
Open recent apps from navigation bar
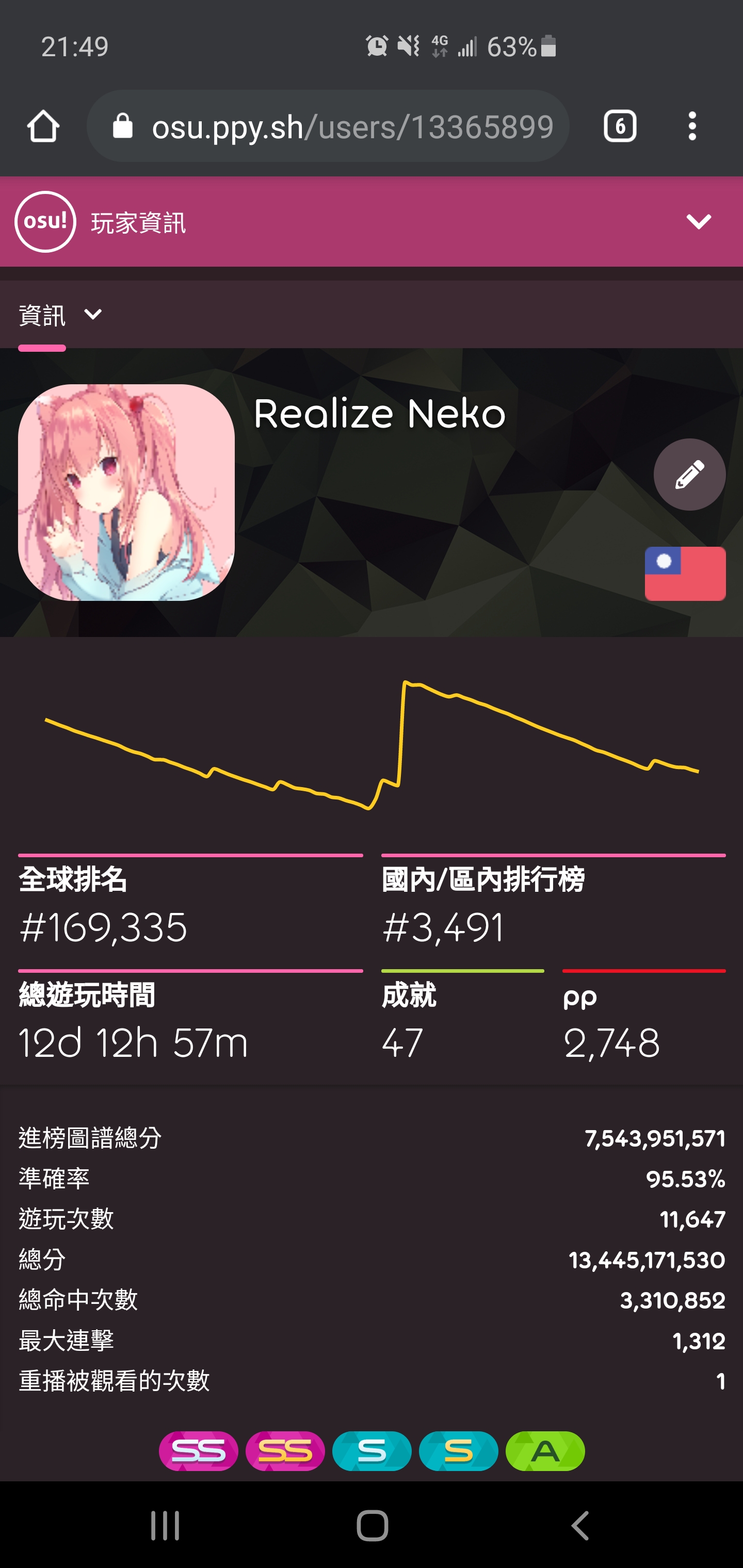[x=165, y=1526]
